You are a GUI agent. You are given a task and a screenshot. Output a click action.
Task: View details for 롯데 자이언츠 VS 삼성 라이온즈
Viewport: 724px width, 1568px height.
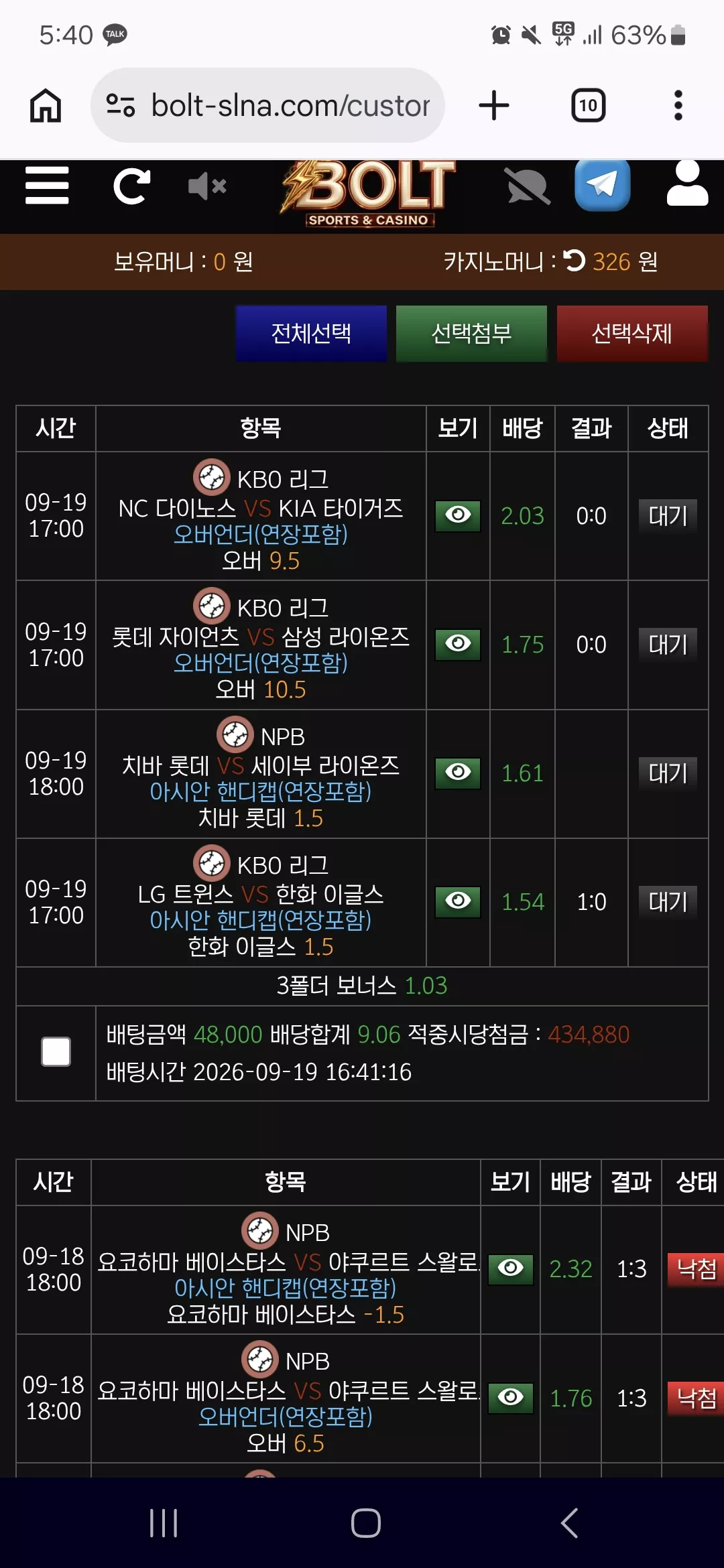click(x=458, y=645)
